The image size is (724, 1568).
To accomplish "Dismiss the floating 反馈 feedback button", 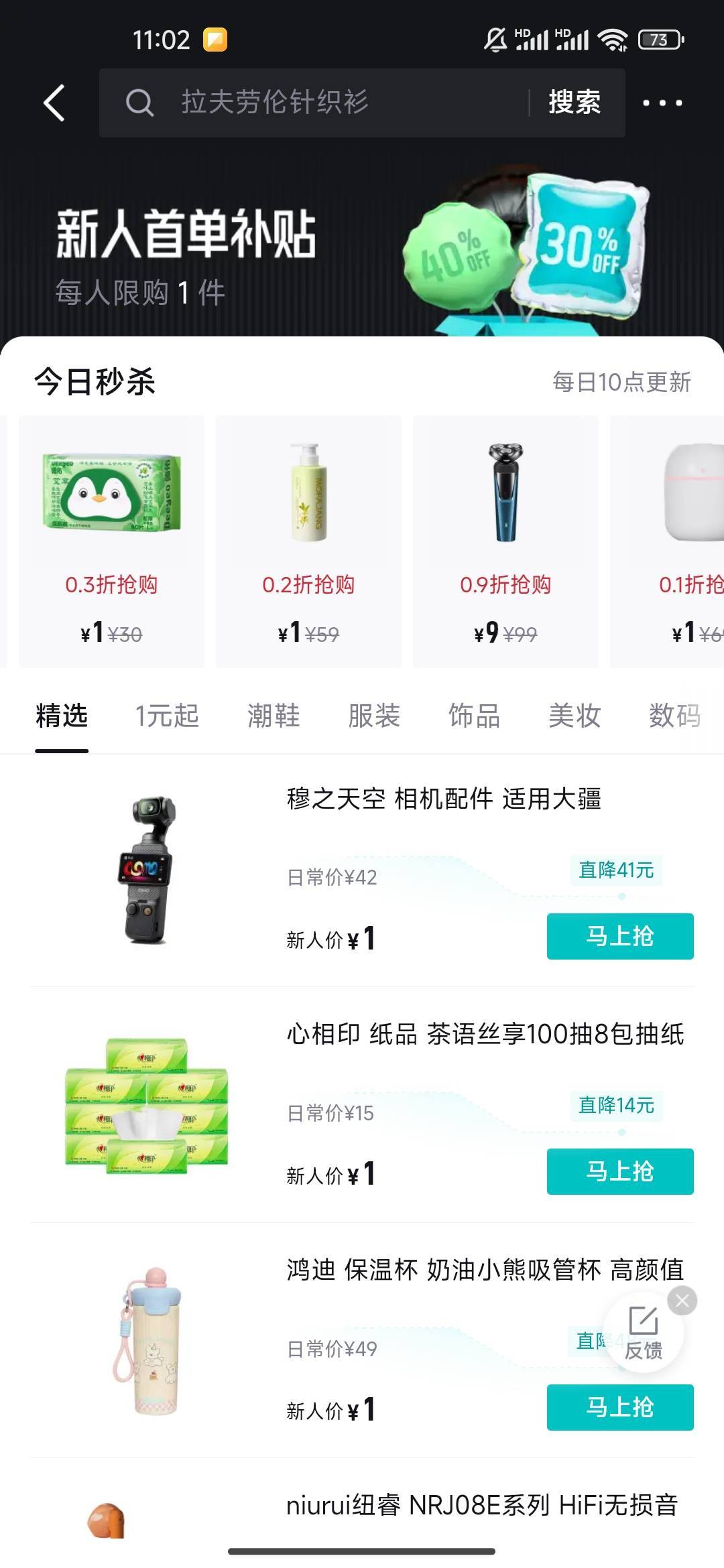I will tap(682, 1301).
